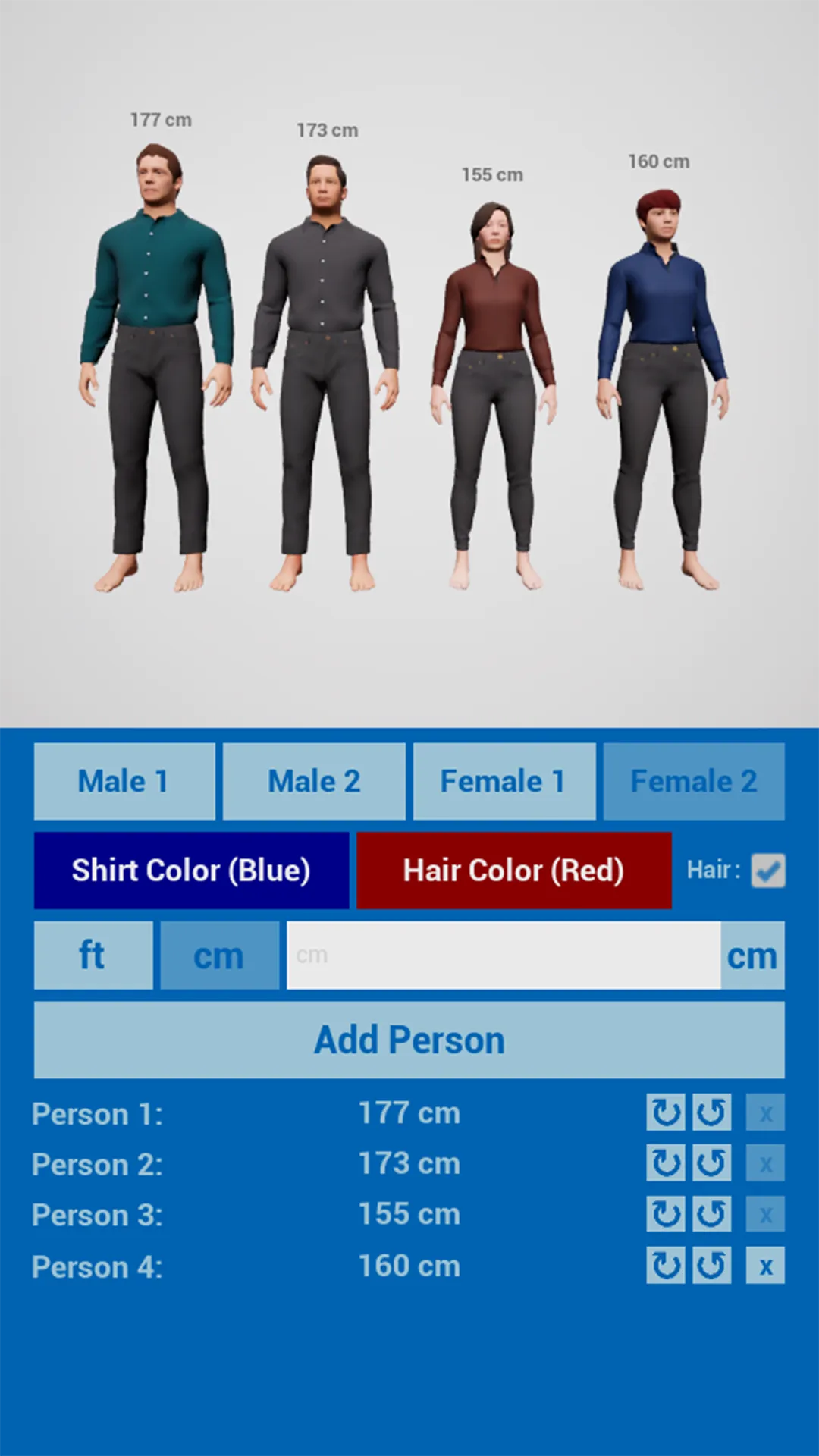The width and height of the screenshot is (819, 1456).
Task: Click the Person 3 height entry
Action: click(409, 1214)
